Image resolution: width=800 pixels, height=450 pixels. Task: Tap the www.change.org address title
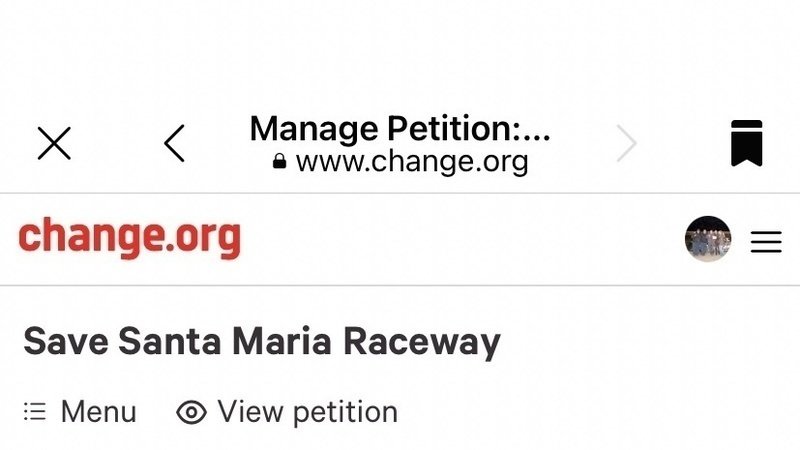(x=400, y=145)
